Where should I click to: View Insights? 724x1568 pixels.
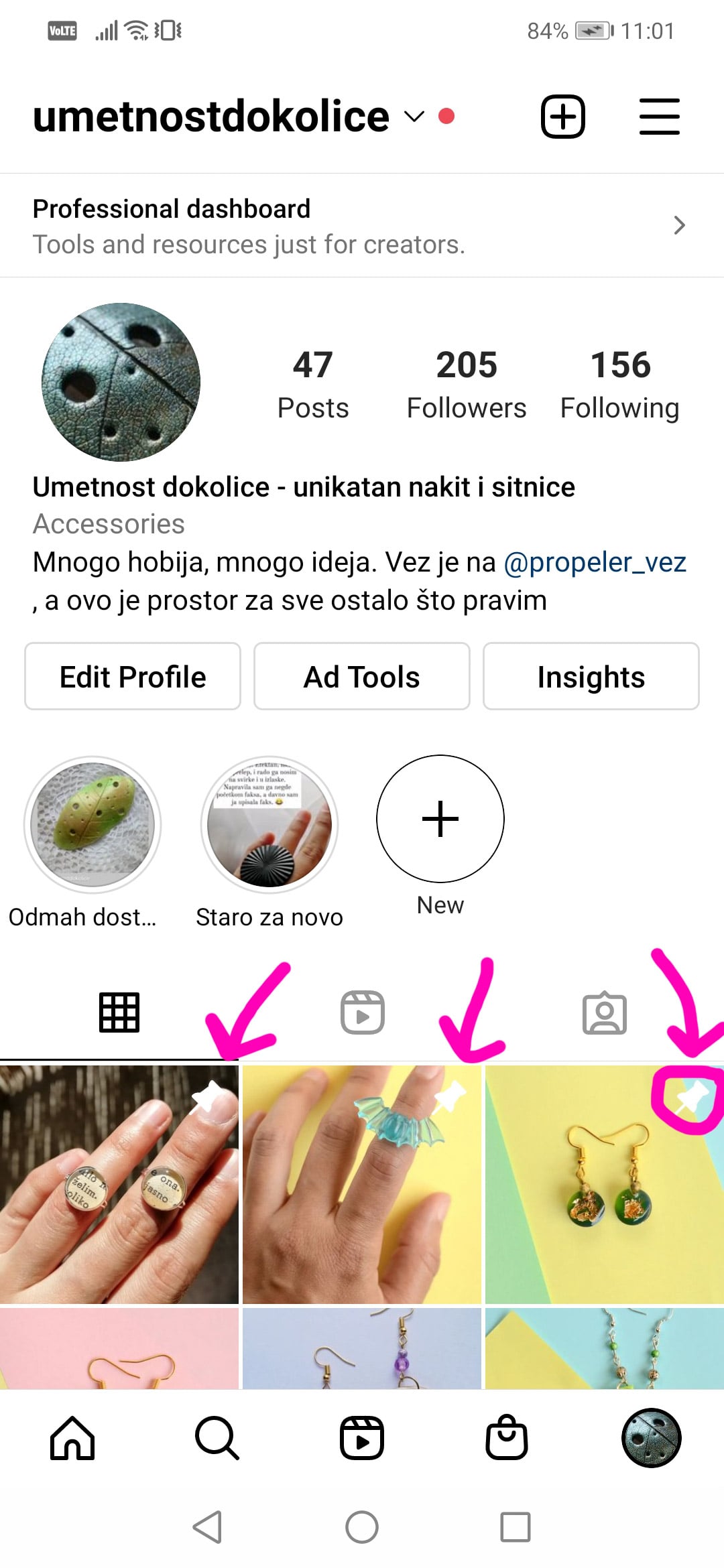tap(591, 676)
